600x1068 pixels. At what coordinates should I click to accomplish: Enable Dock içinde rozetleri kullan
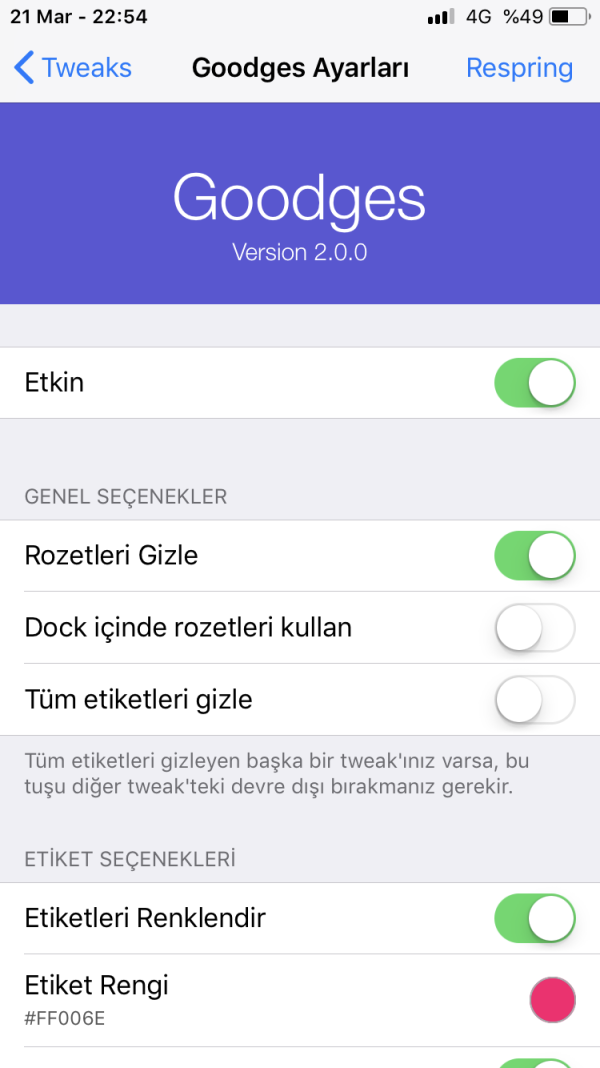(x=534, y=628)
